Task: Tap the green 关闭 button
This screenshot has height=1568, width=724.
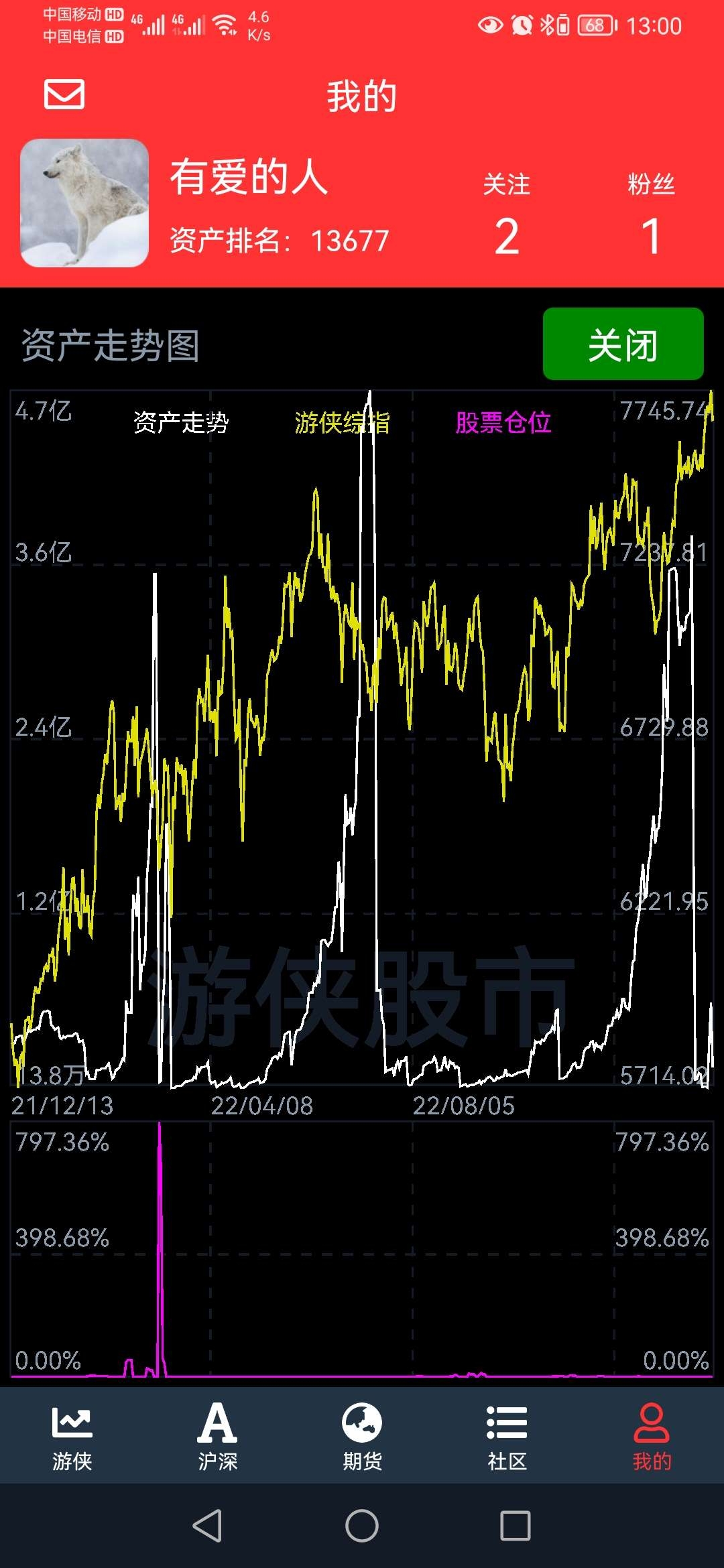Action: click(623, 344)
